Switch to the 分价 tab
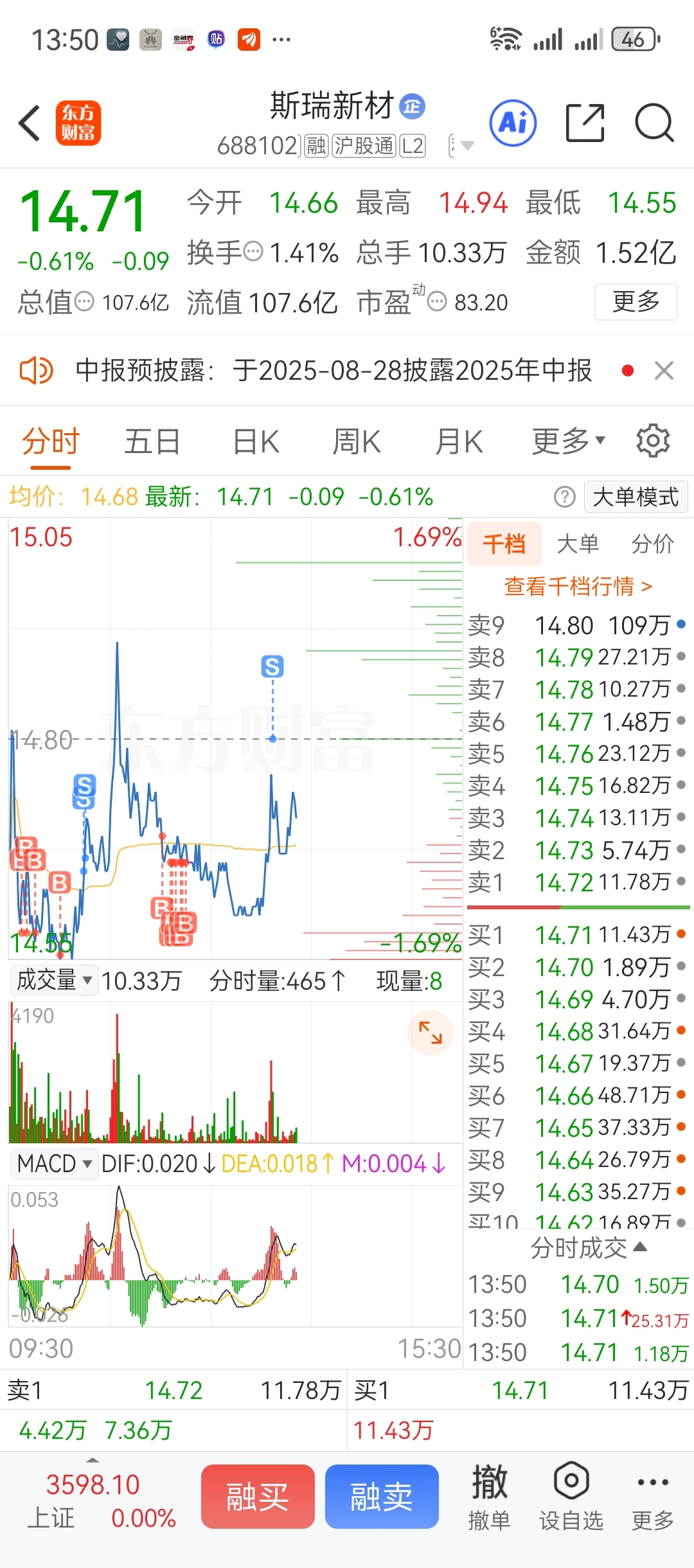 652,544
